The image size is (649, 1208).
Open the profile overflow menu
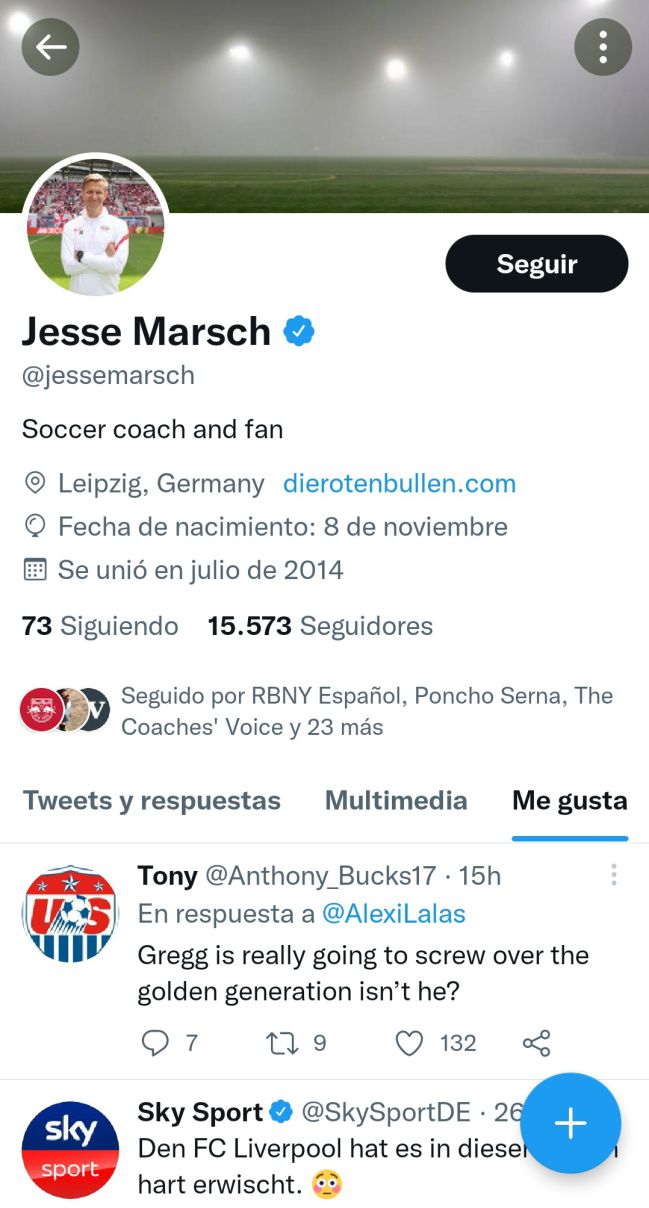[603, 47]
